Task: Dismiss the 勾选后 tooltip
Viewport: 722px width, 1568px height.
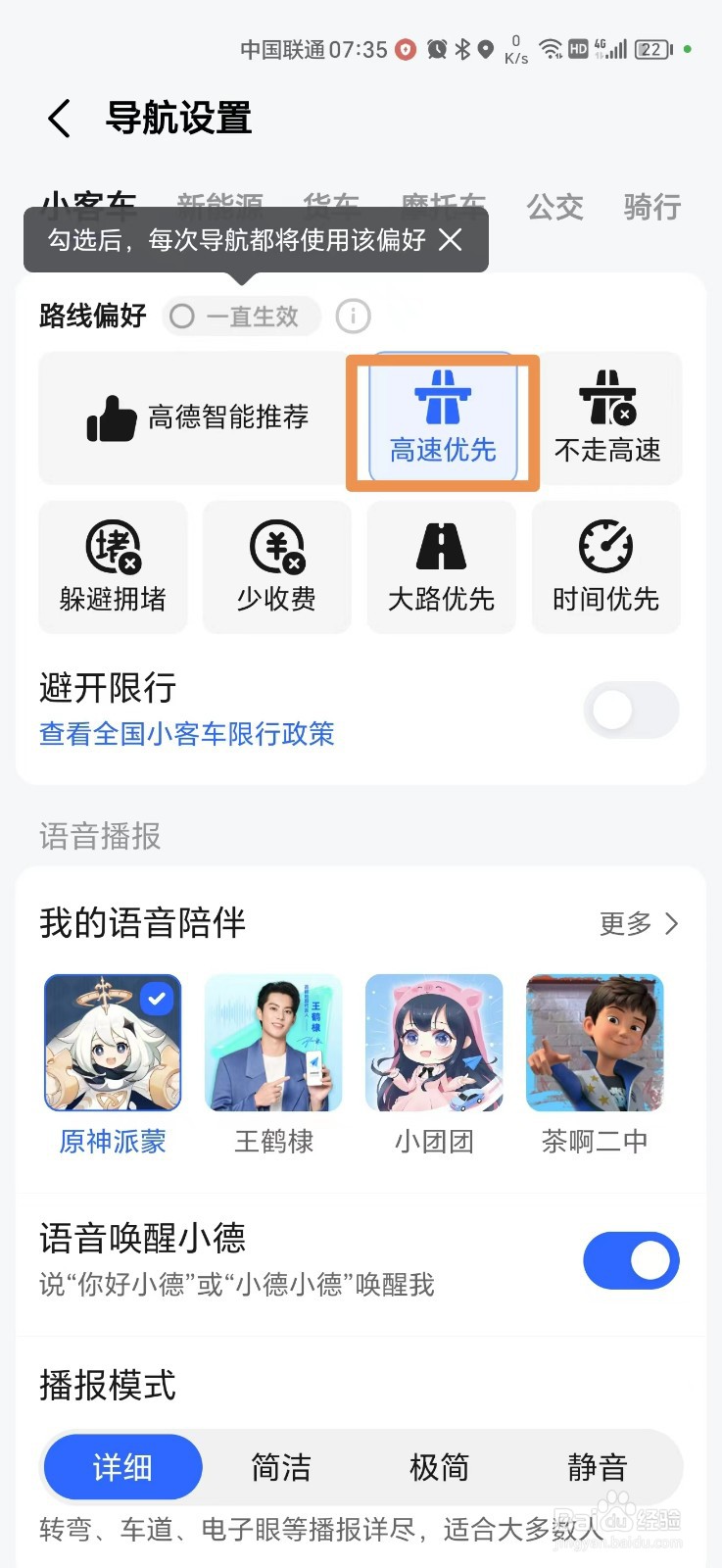Action: [450, 240]
